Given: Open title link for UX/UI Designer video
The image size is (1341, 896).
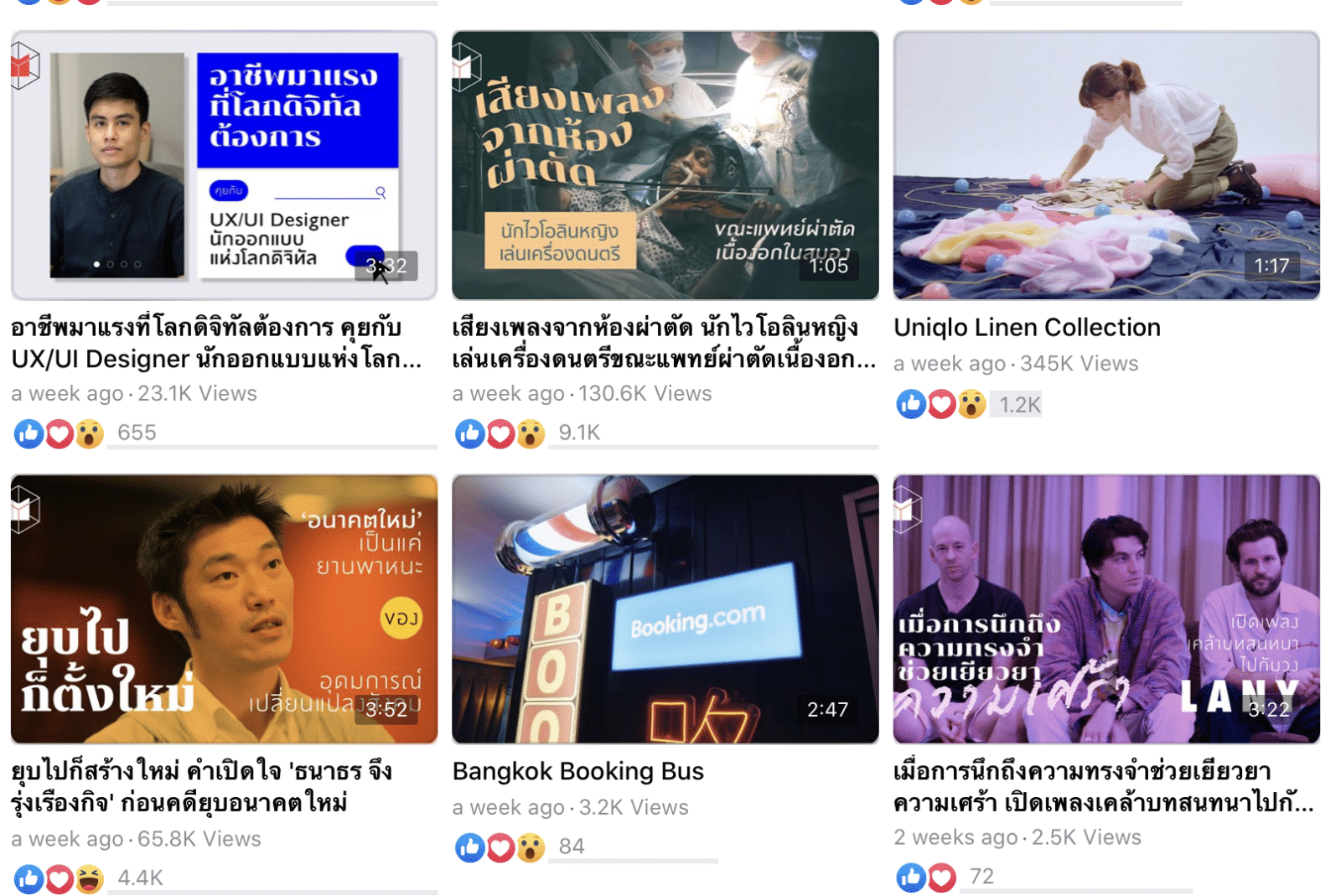Looking at the screenshot, I should (215, 343).
